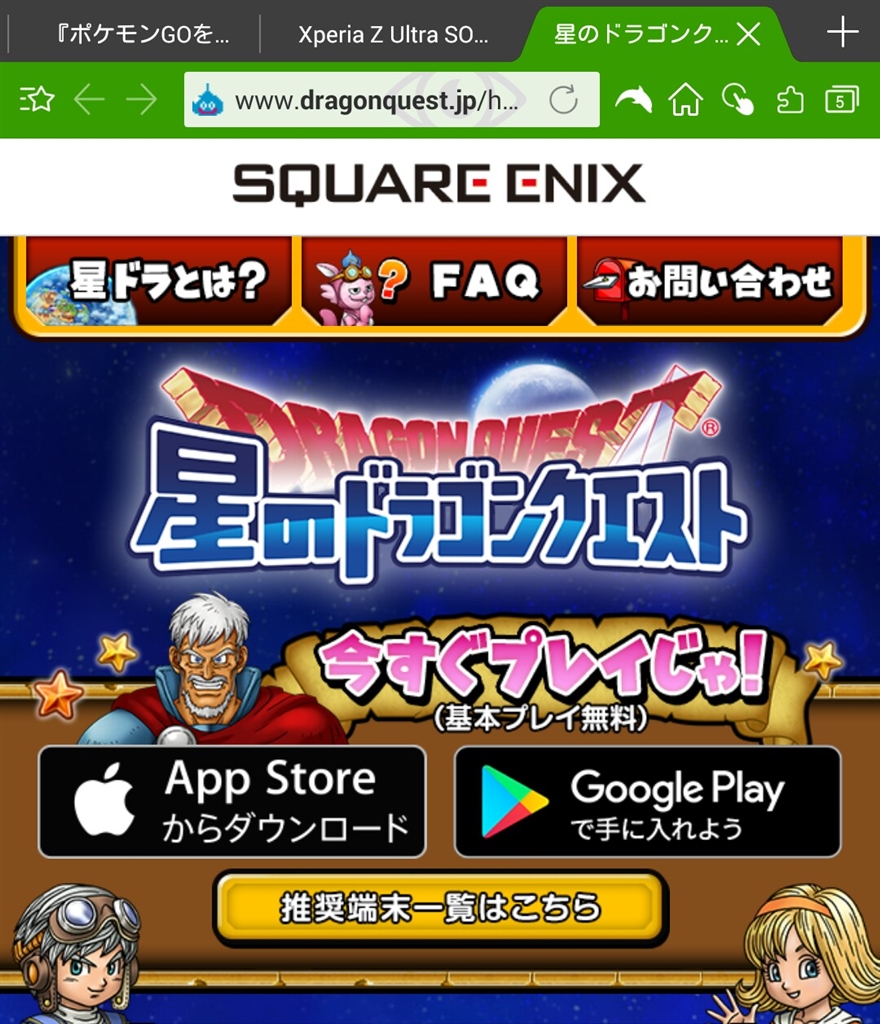Tap the dolphin icon in the toolbar

(x=633, y=99)
